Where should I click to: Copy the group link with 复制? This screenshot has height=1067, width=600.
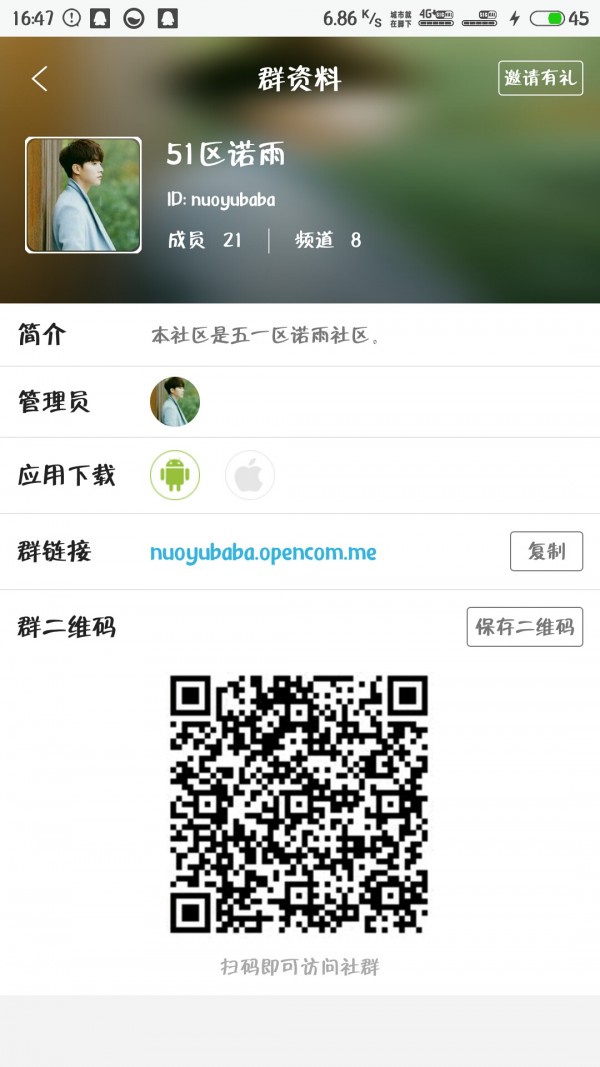(x=546, y=551)
